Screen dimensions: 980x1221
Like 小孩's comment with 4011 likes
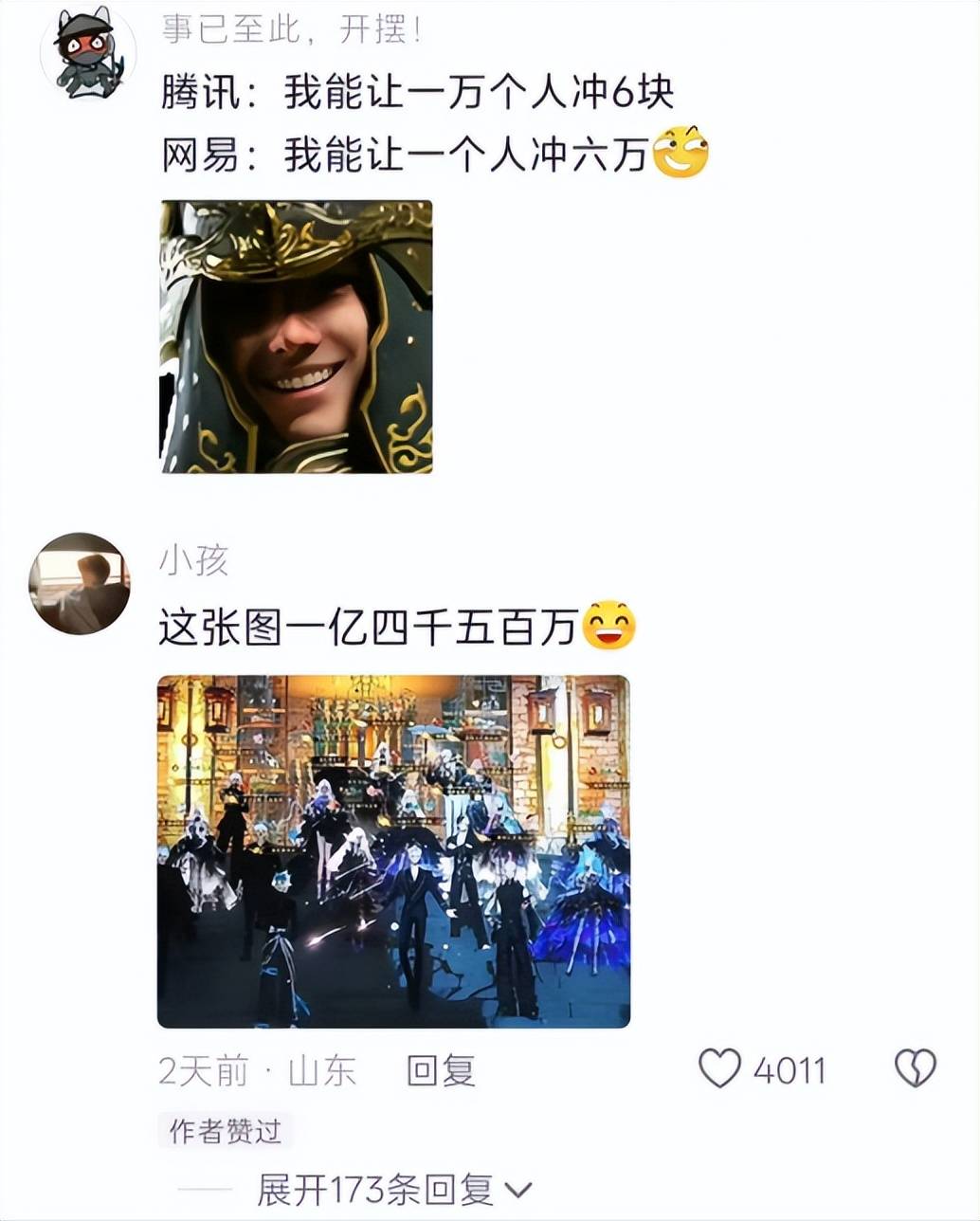point(720,1069)
